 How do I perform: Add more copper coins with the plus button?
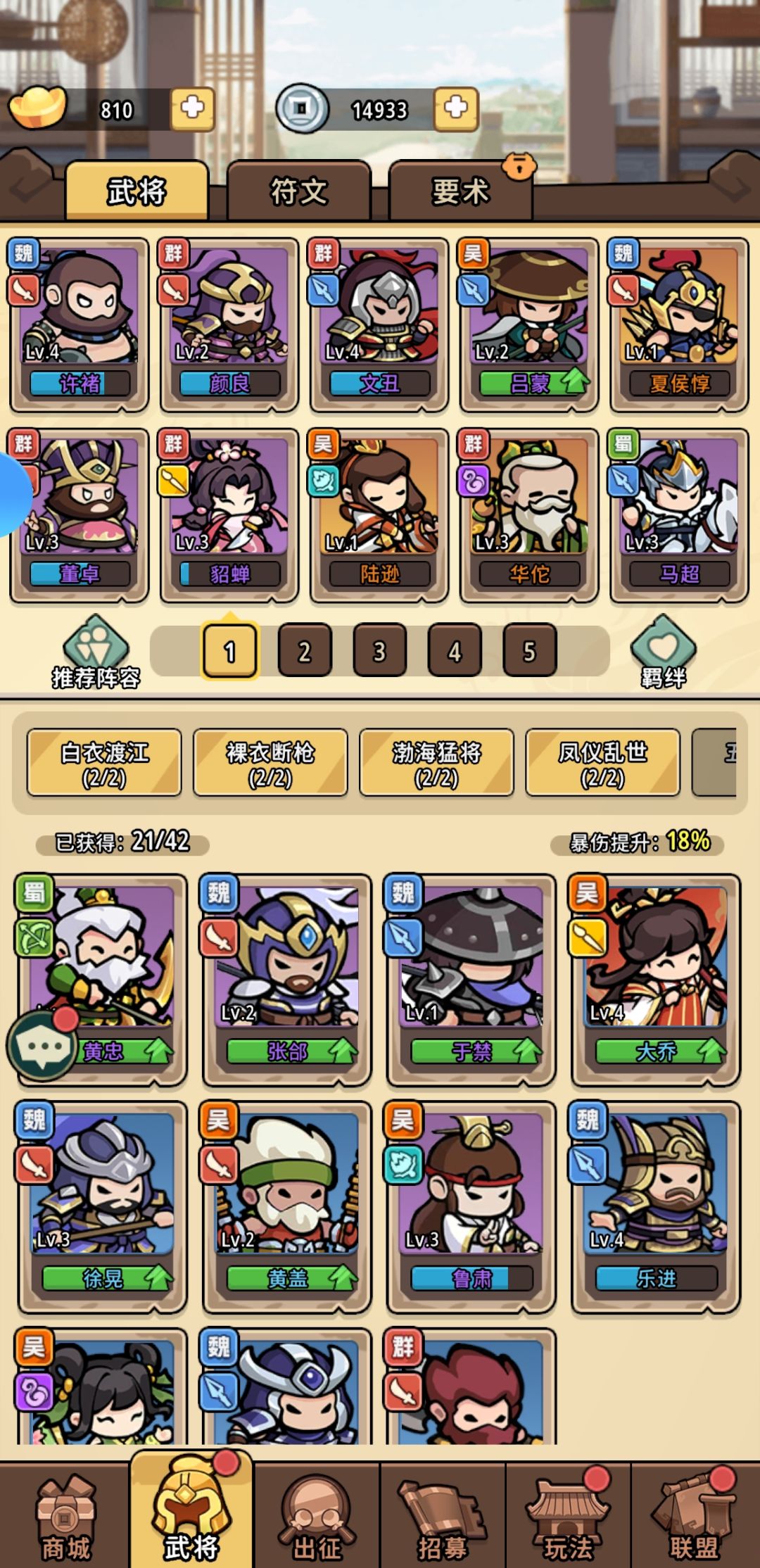455,108
